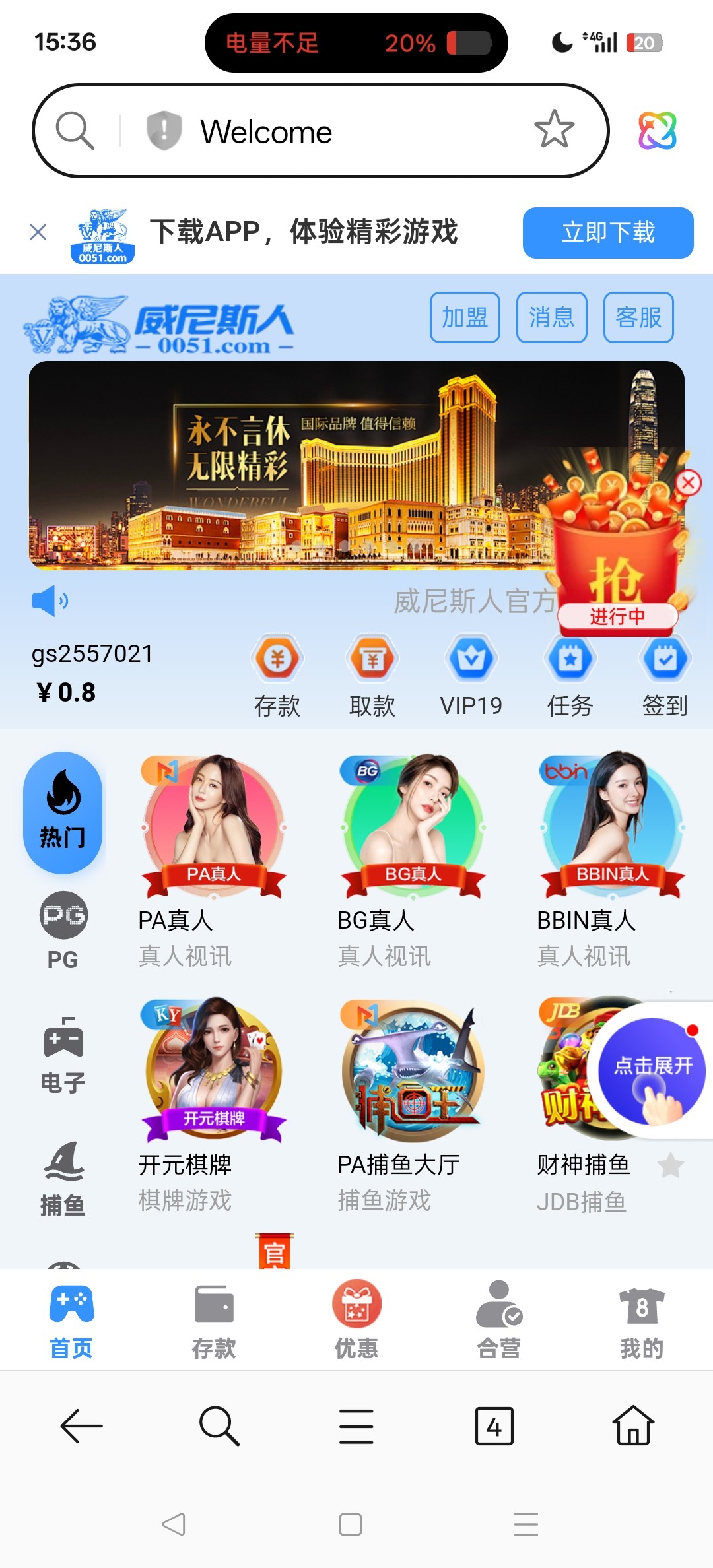The height and width of the screenshot is (1568, 713).
Task: Open 加盟 affiliate page
Action: click(465, 317)
